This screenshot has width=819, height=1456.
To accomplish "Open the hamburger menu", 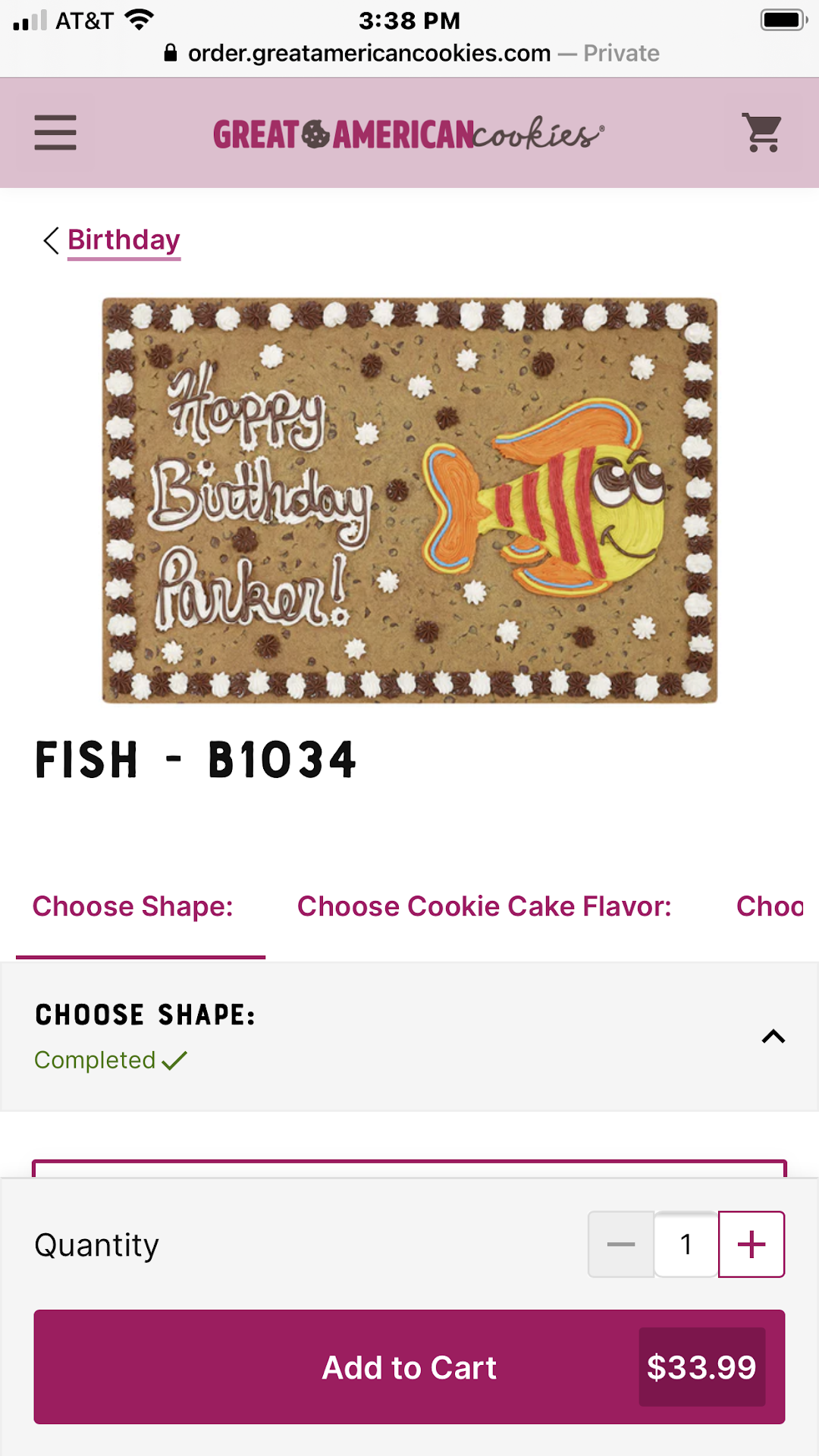I will (x=55, y=133).
